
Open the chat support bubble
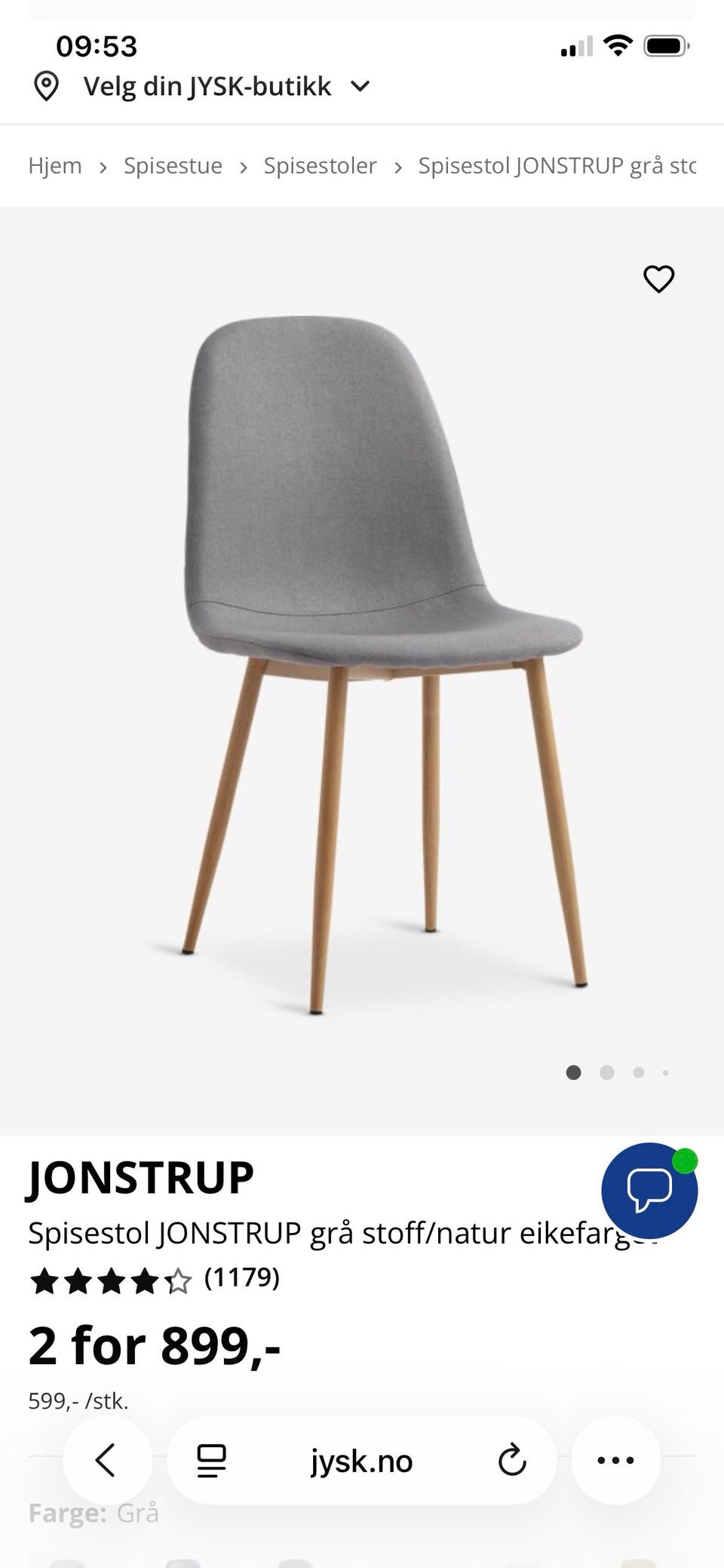pyautogui.click(x=649, y=1191)
